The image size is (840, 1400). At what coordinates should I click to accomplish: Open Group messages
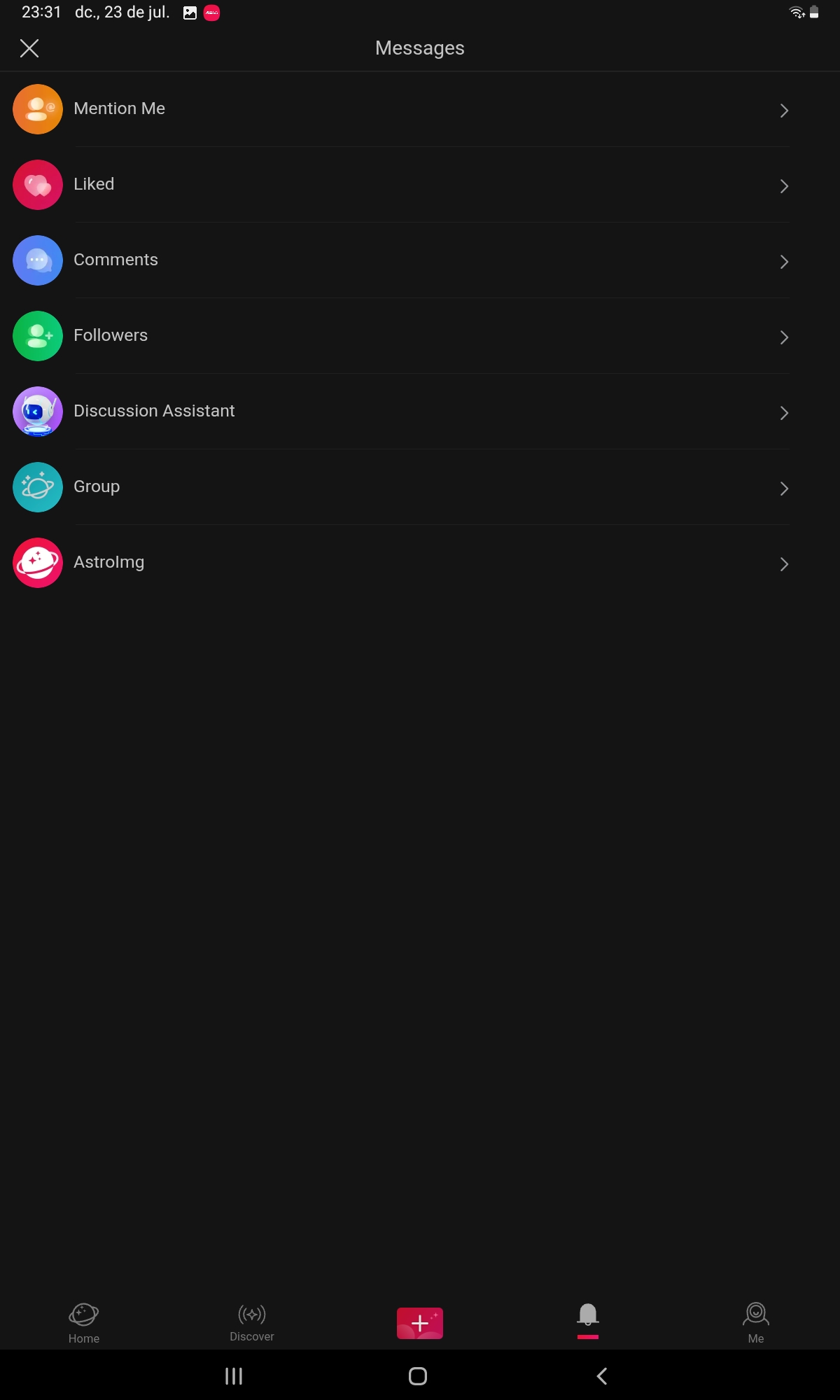point(420,487)
